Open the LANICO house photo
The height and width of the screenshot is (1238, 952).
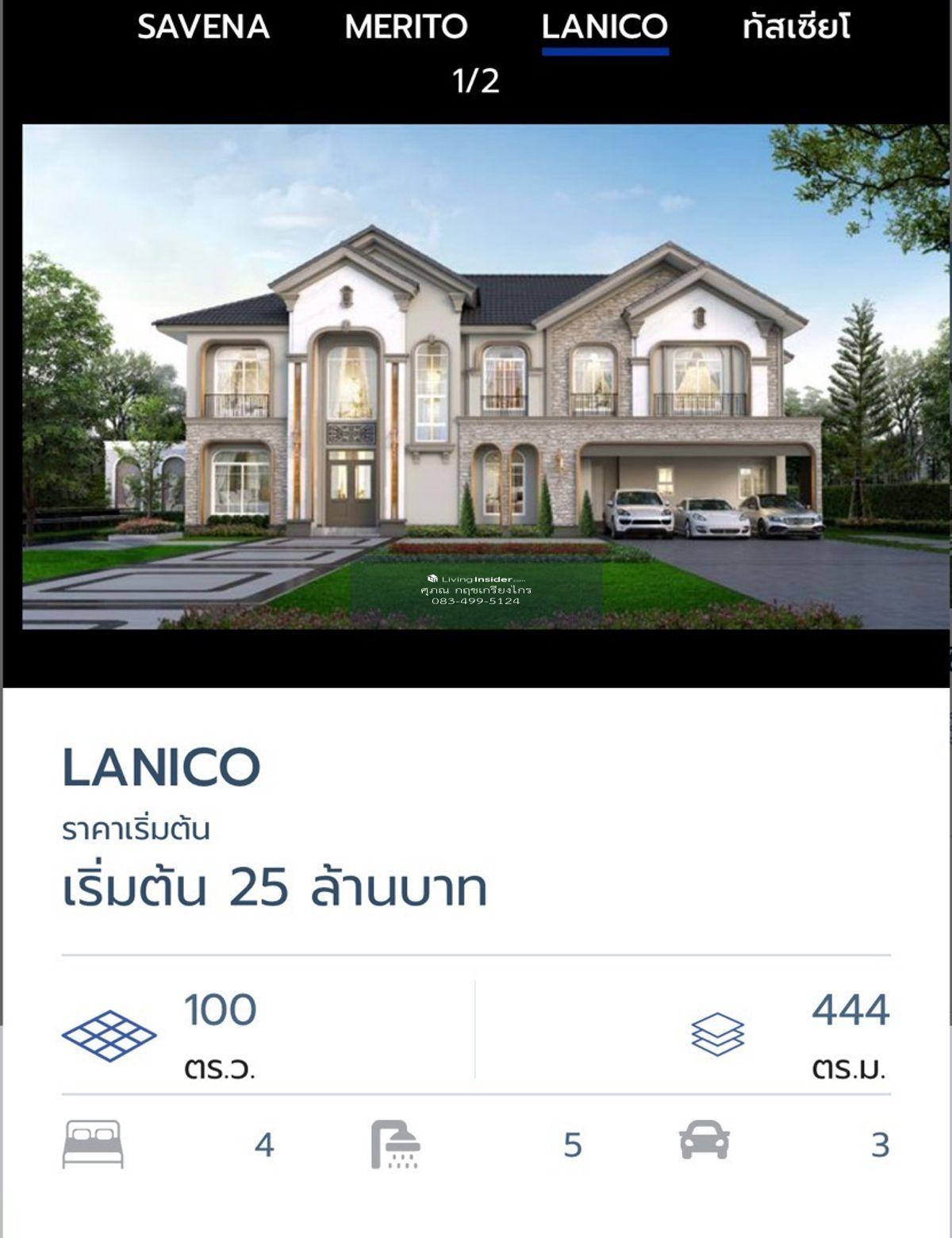click(x=486, y=377)
